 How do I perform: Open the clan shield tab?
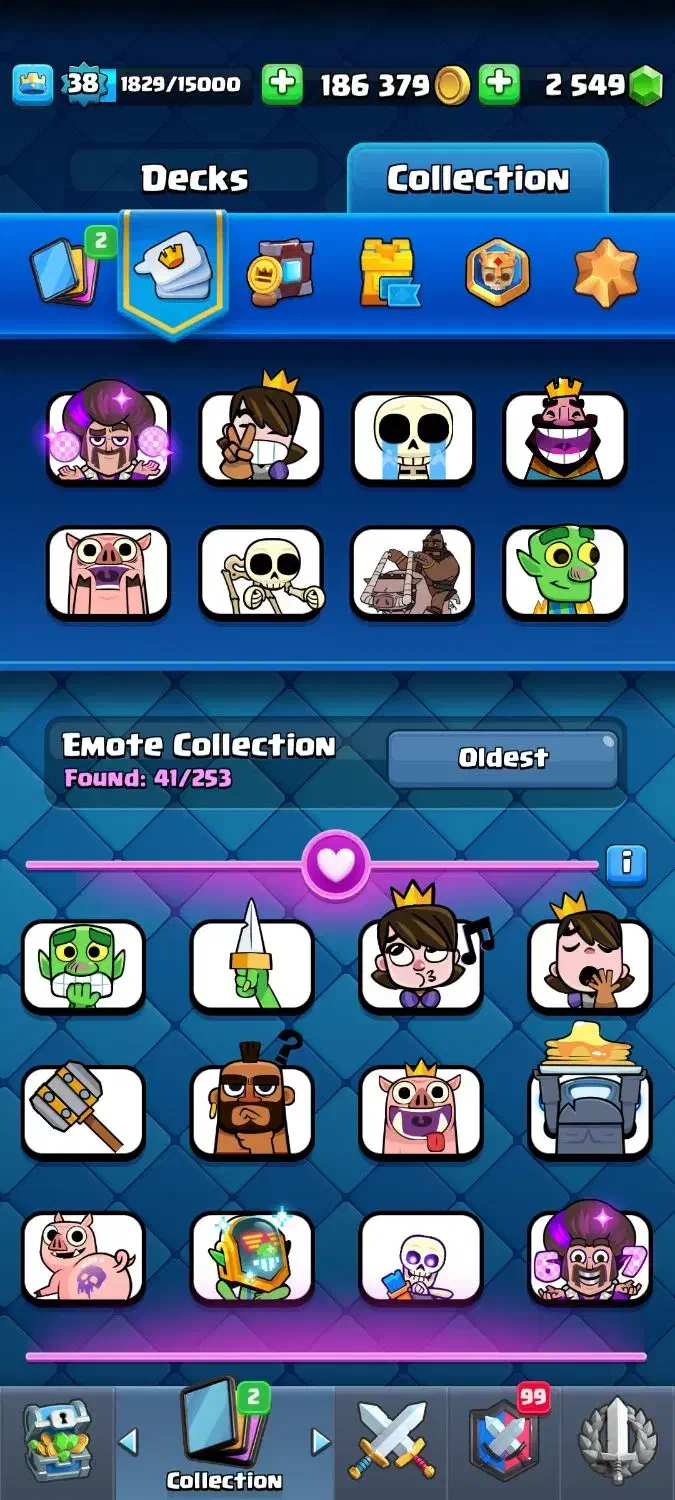pos(505,1441)
